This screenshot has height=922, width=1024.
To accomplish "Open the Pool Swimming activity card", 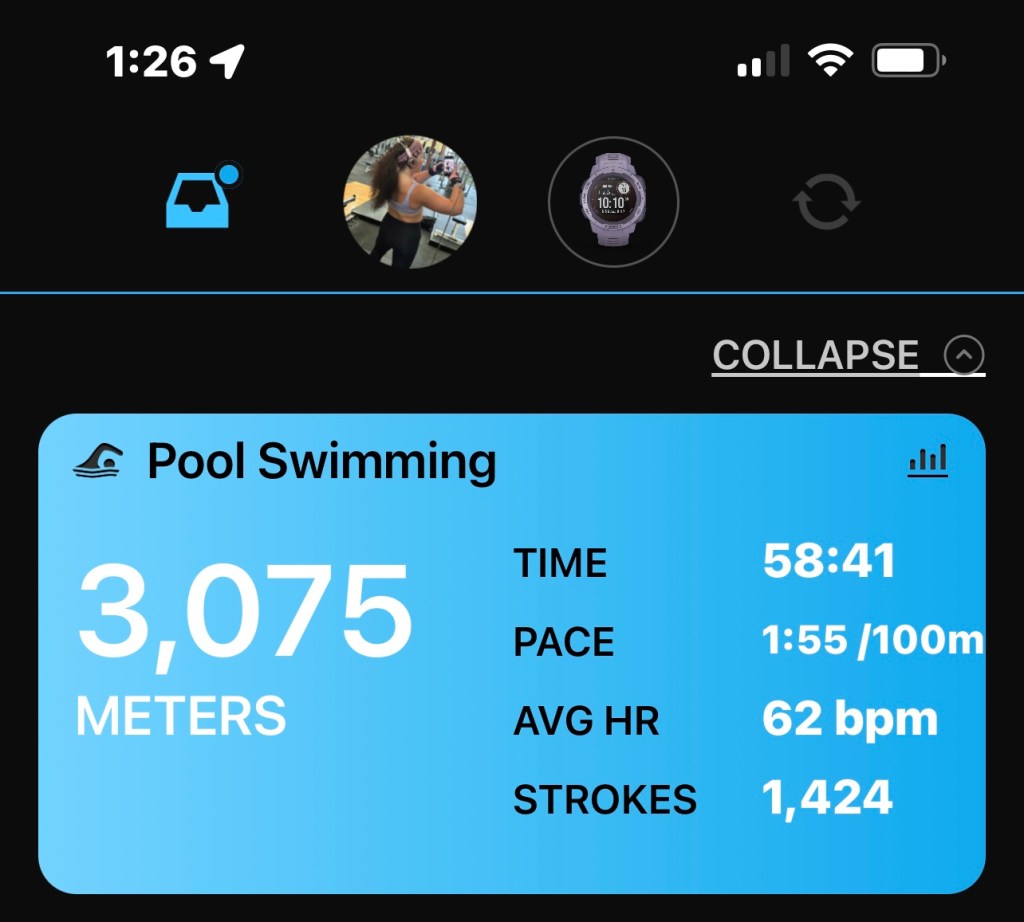I will point(320,462).
